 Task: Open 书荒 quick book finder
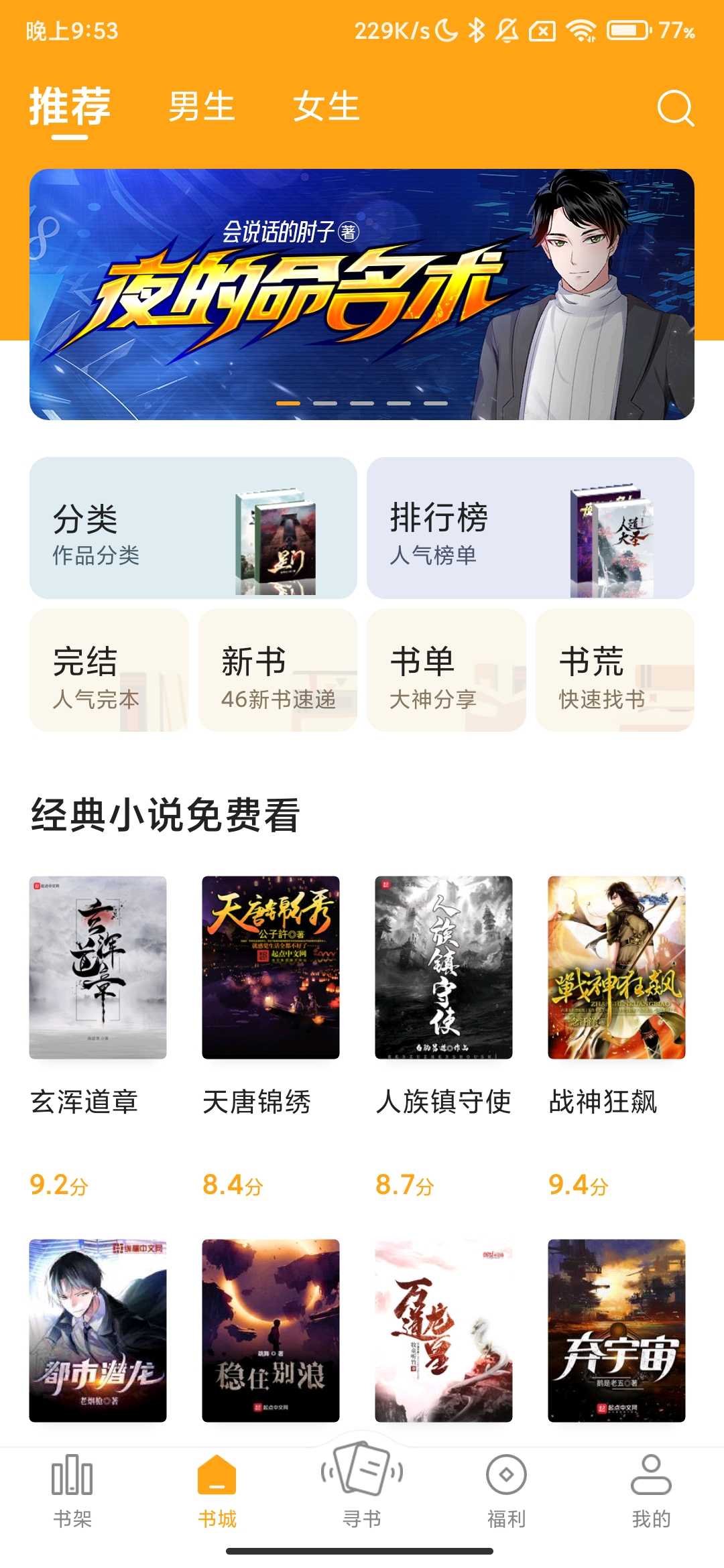(x=615, y=670)
